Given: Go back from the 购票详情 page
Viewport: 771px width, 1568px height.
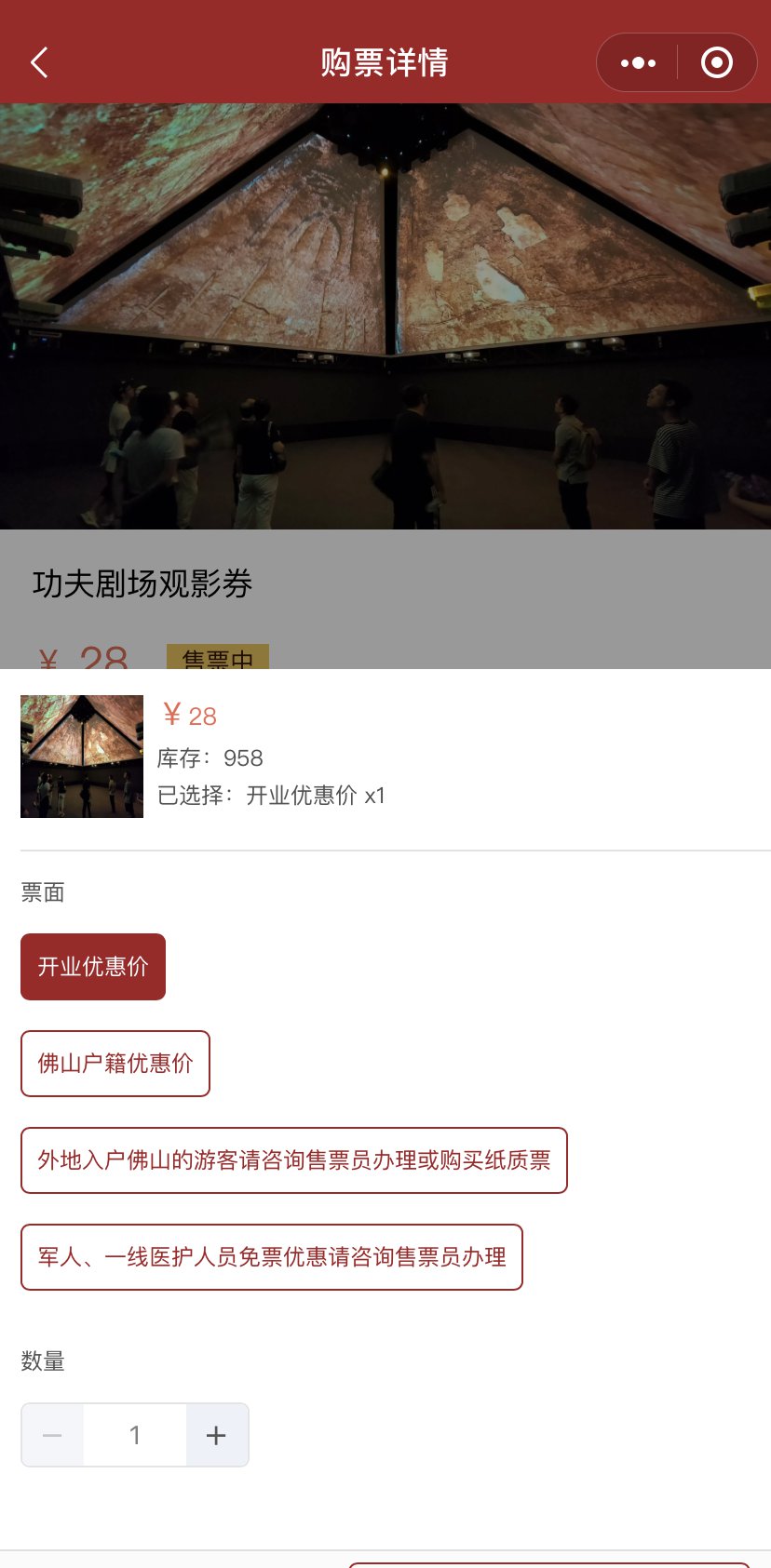Looking at the screenshot, I should (x=39, y=62).
